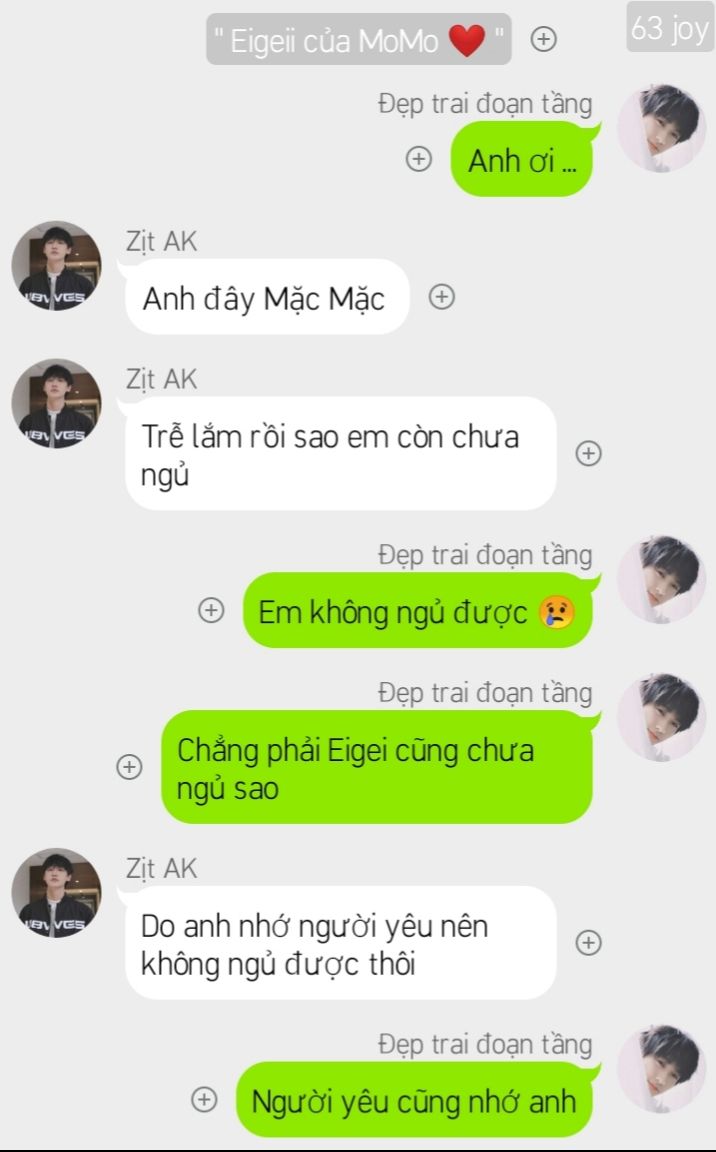
Task: Tap the plus icon next to "Anh ơi ..."
Action: click(419, 159)
